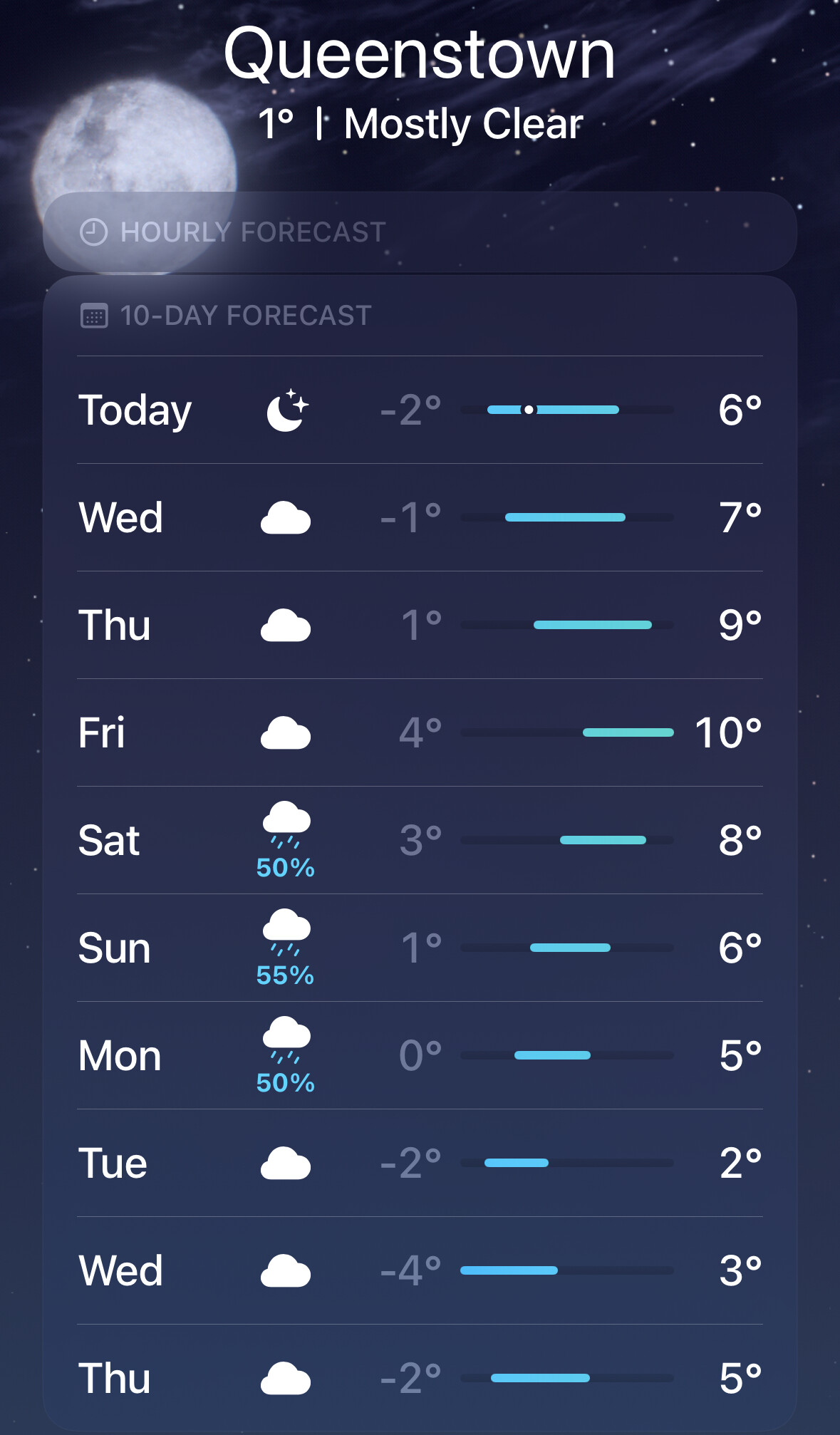View the Wed forecast with 7° high
840x1435 pixels.
coord(419,517)
